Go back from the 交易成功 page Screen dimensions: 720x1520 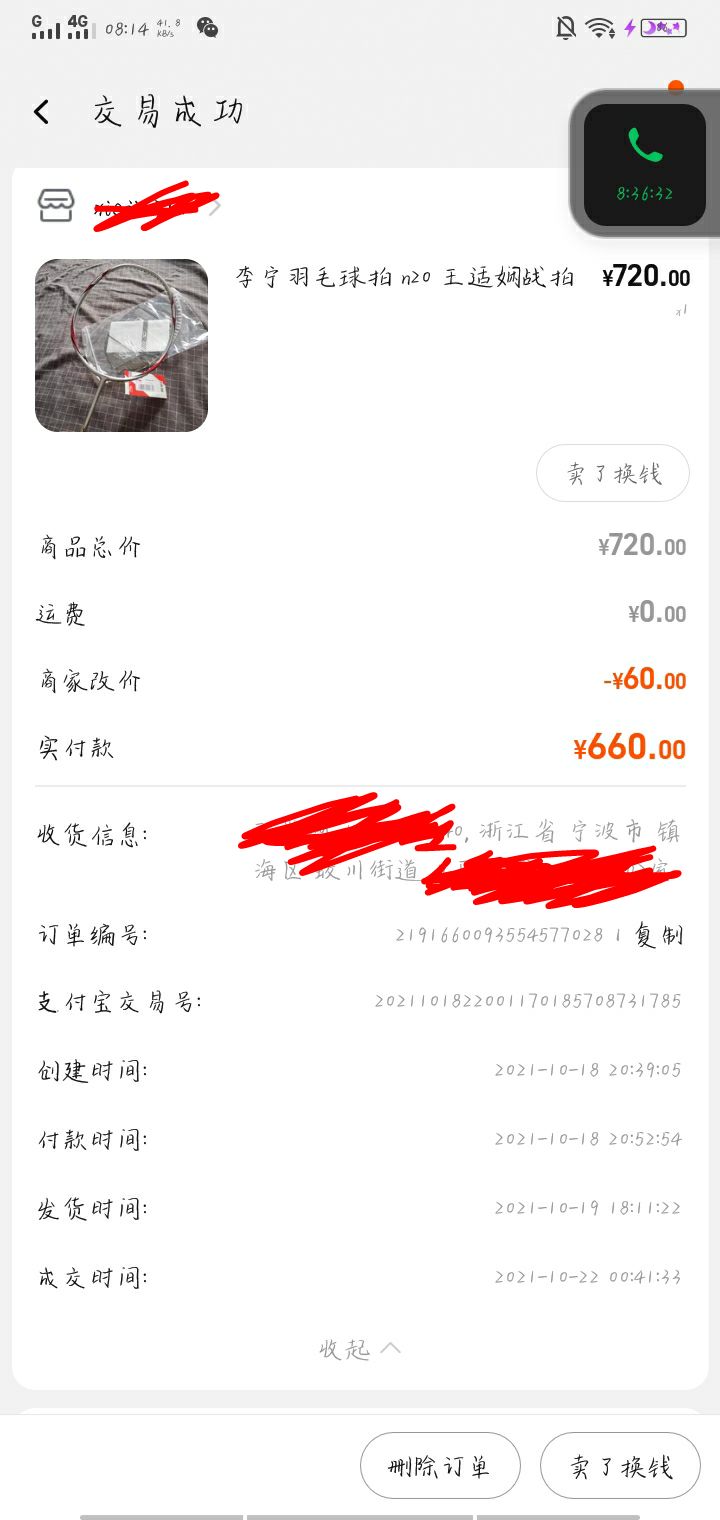click(41, 112)
